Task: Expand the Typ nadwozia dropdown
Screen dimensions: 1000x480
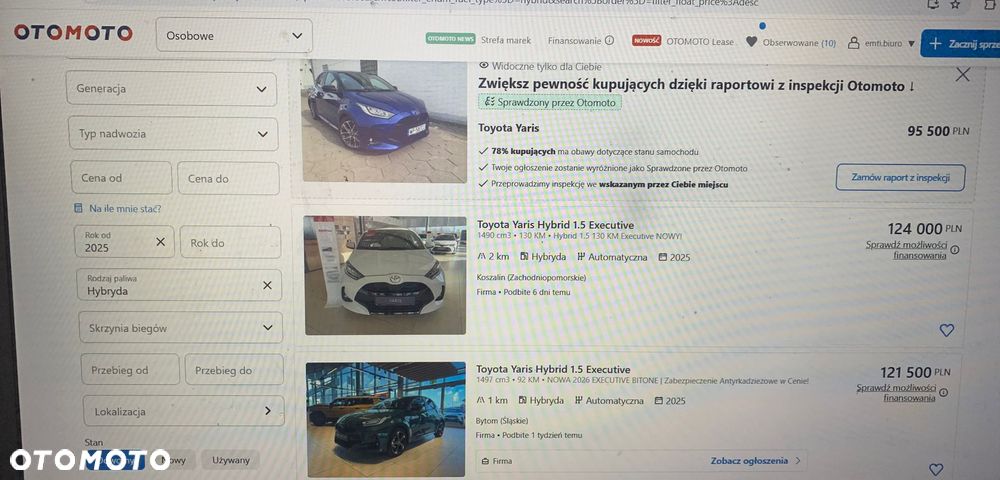Action: pyautogui.click(x=173, y=133)
